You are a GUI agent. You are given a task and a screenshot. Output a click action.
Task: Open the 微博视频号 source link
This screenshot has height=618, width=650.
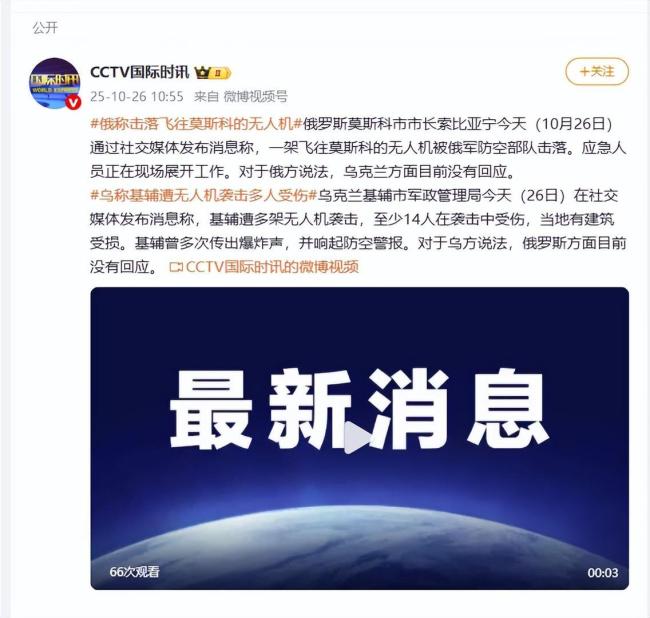[255, 97]
